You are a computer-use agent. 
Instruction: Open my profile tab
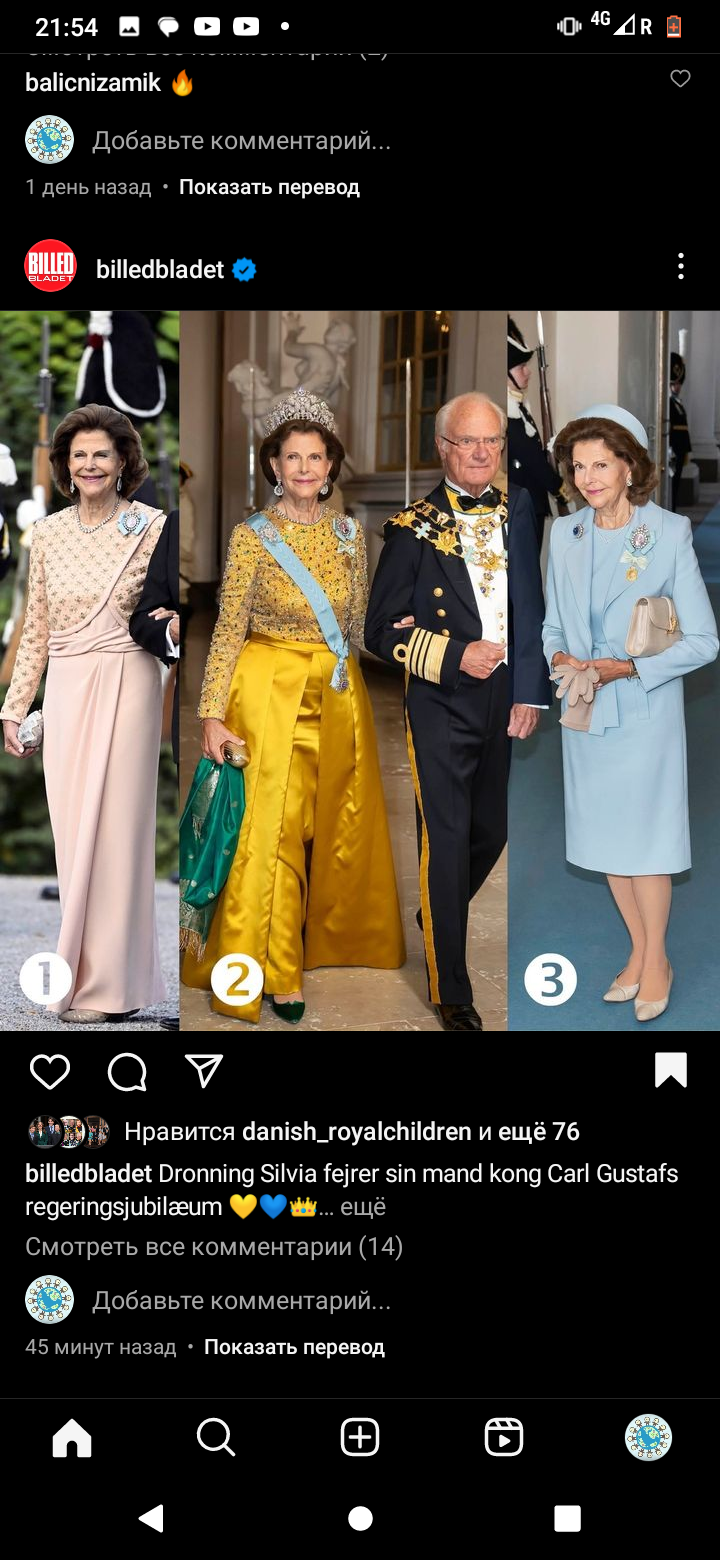pos(648,1438)
